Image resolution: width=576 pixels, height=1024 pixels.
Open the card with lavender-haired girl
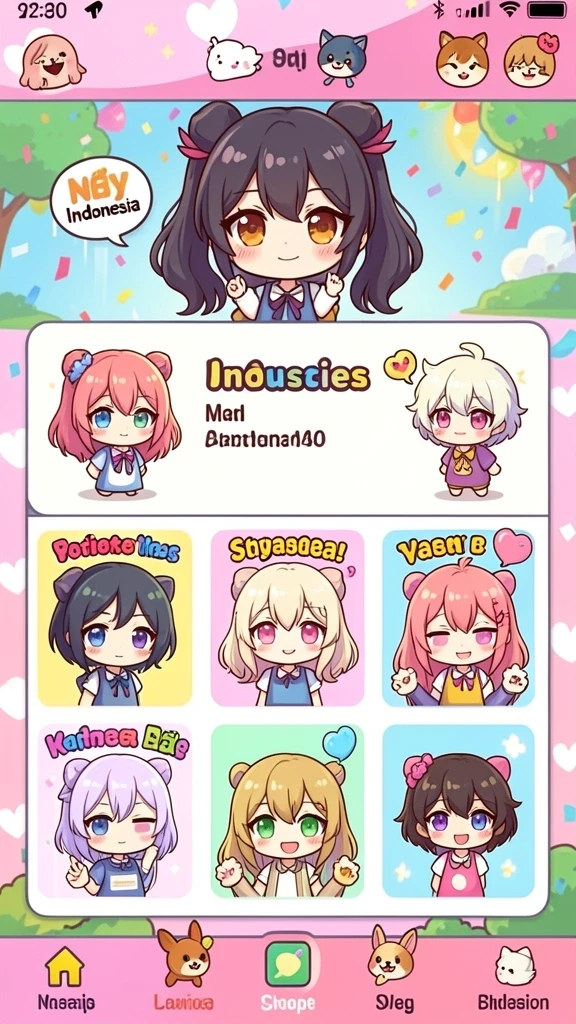point(115,810)
